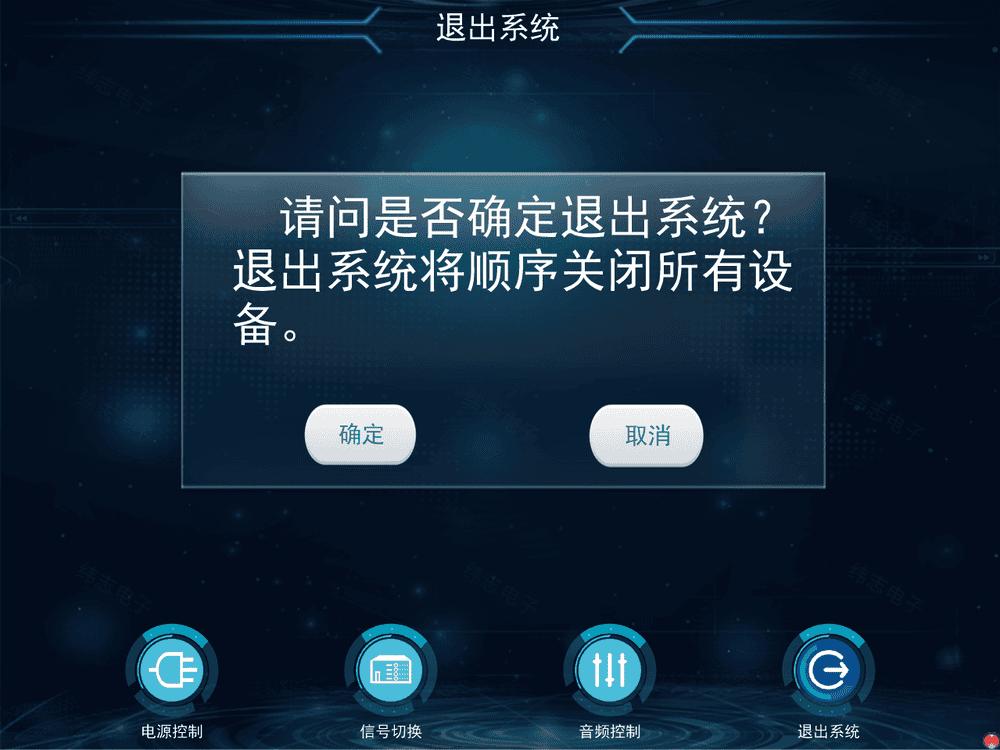Open the 电源控制 power control section
This screenshot has width=1000, height=750.
click(171, 670)
